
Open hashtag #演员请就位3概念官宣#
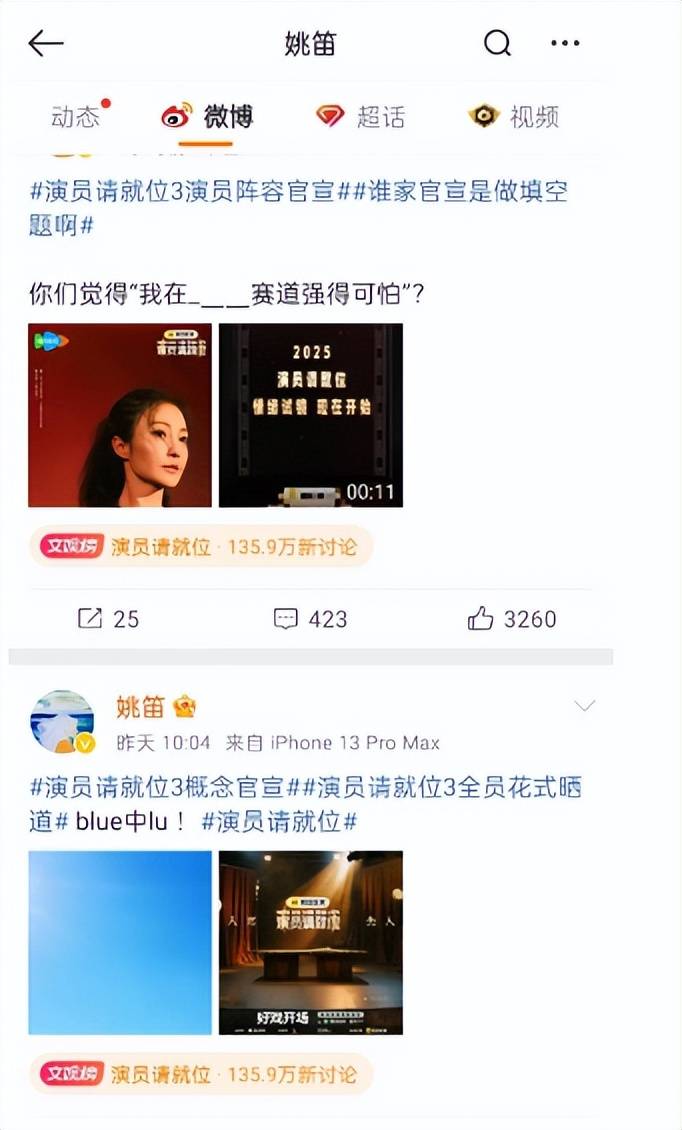[x=159, y=787]
